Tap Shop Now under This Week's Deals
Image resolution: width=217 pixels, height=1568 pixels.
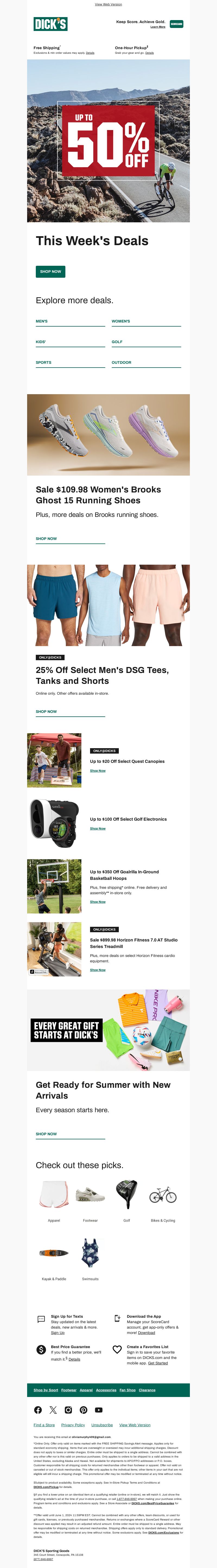pyautogui.click(x=50, y=271)
